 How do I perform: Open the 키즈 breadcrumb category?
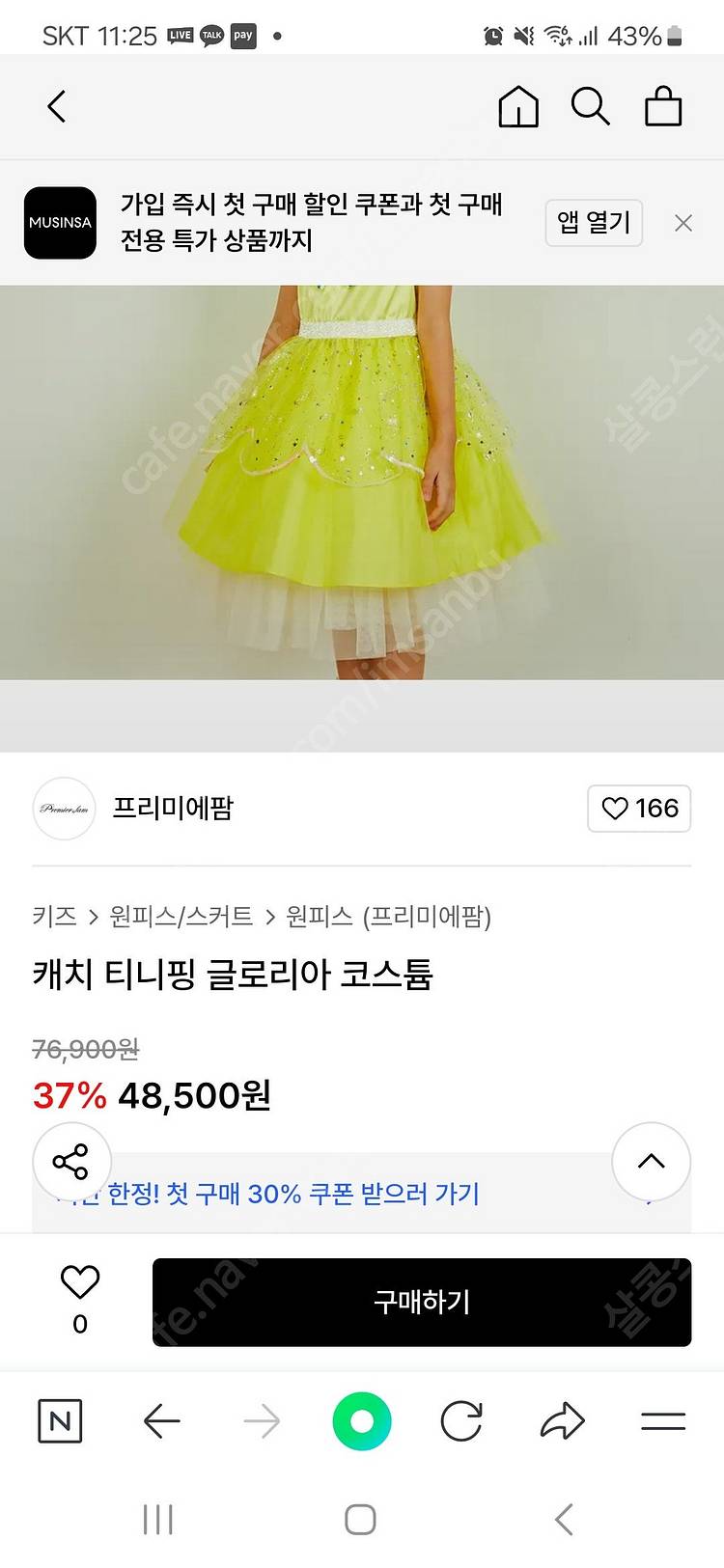tap(54, 916)
